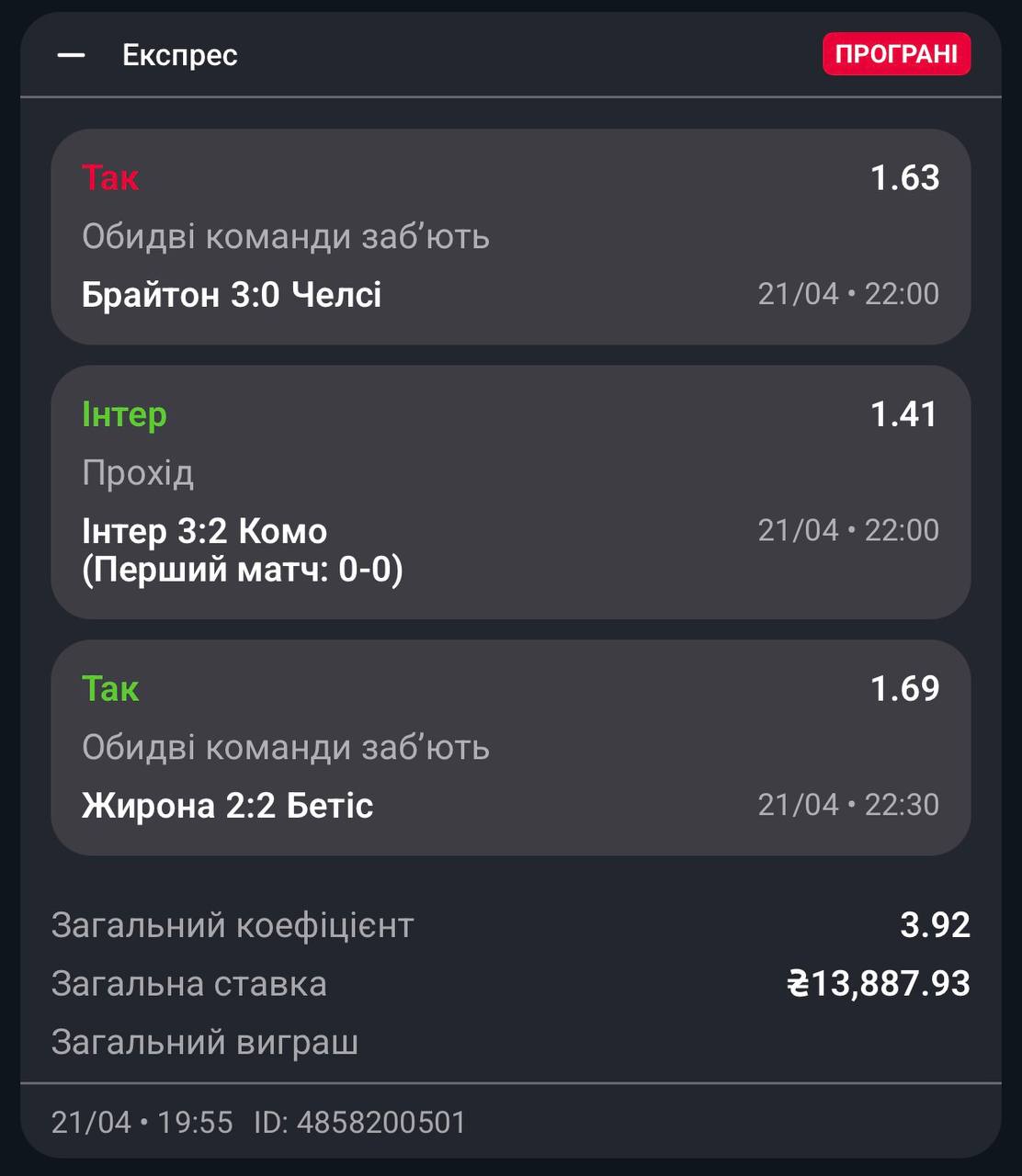Open the Інтер 3:2 Комо selection
The image size is (1022, 1176).
tap(510, 492)
